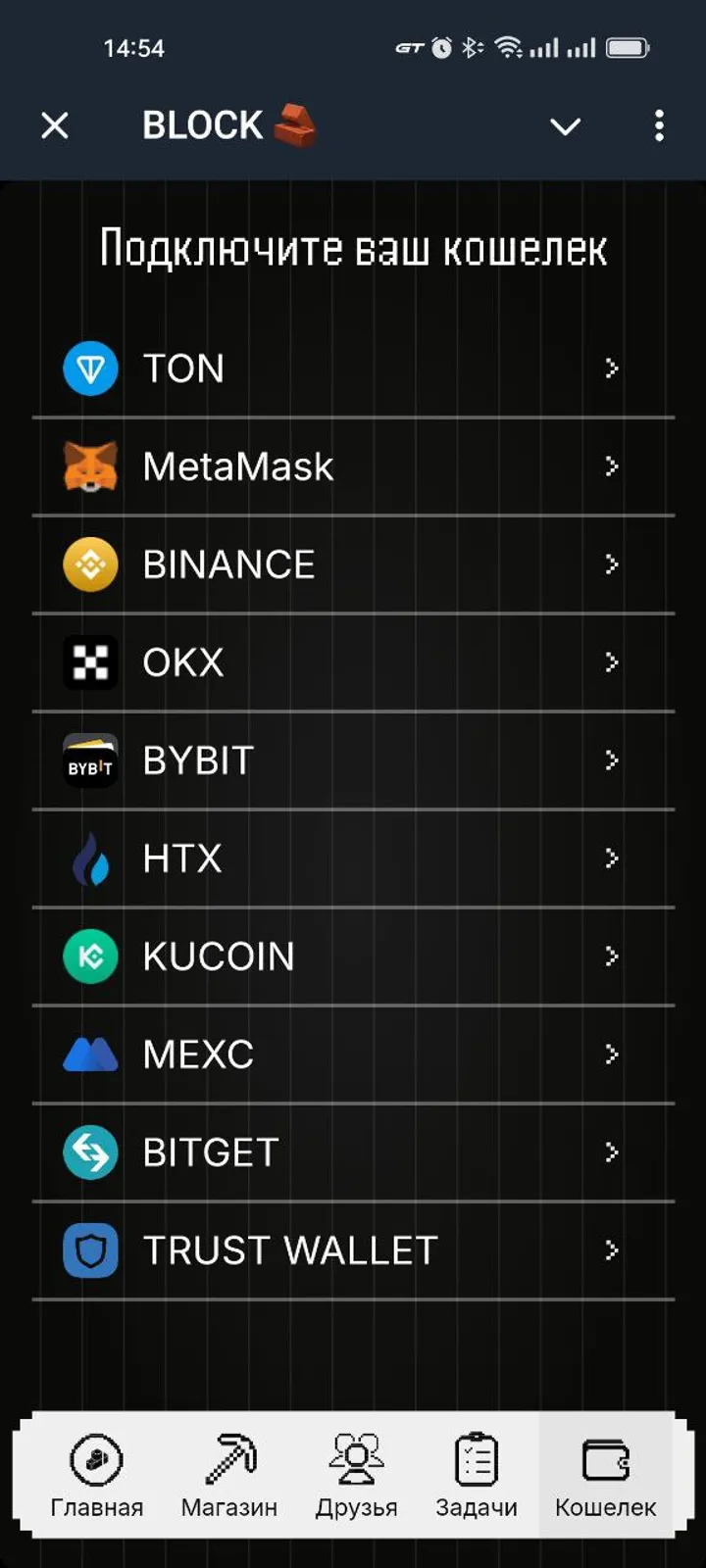This screenshot has height=1568, width=706.
Task: Expand the chevron next to MetaMask
Action: (x=611, y=465)
